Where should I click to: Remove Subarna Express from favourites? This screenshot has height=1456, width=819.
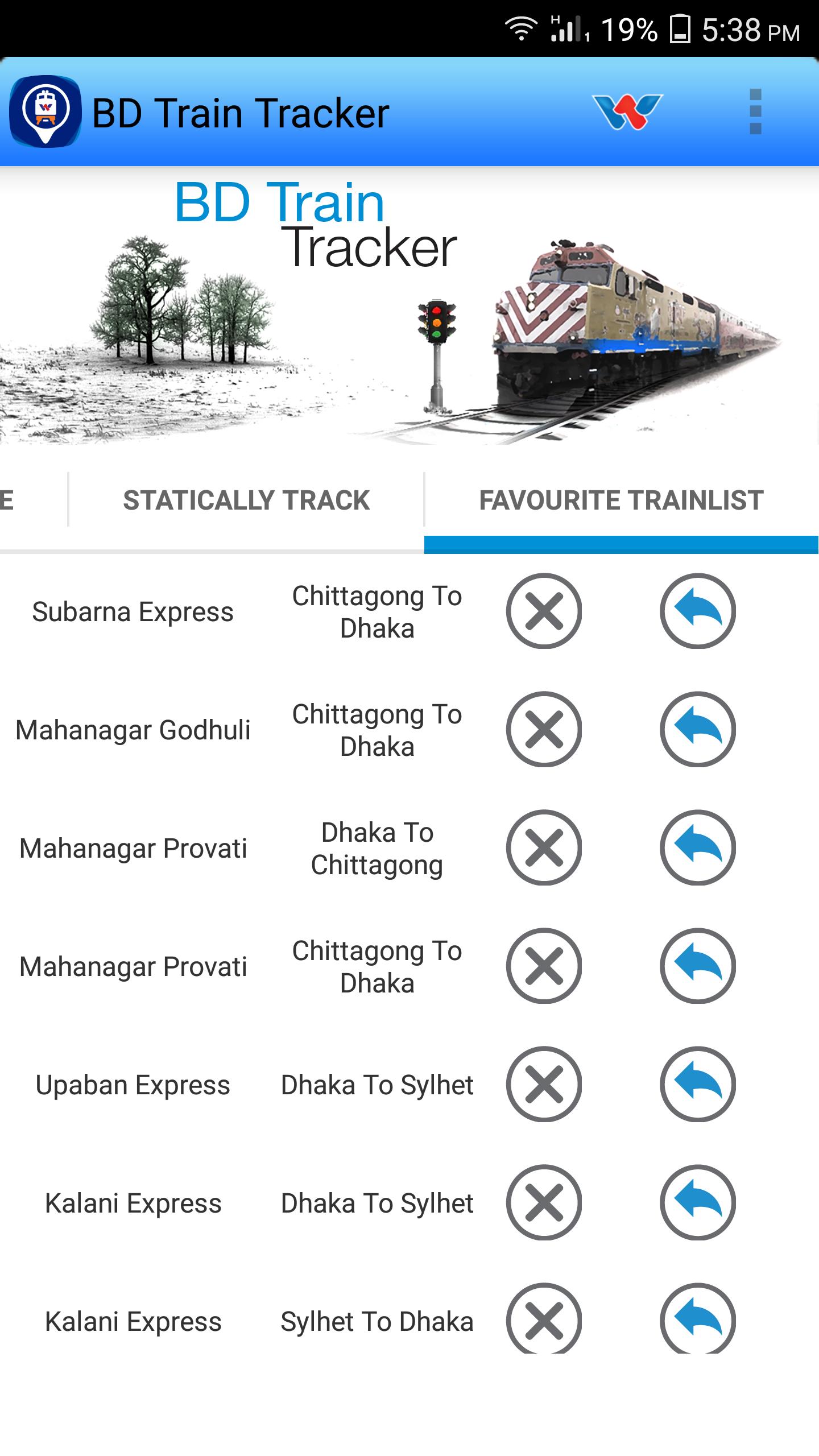tap(544, 611)
